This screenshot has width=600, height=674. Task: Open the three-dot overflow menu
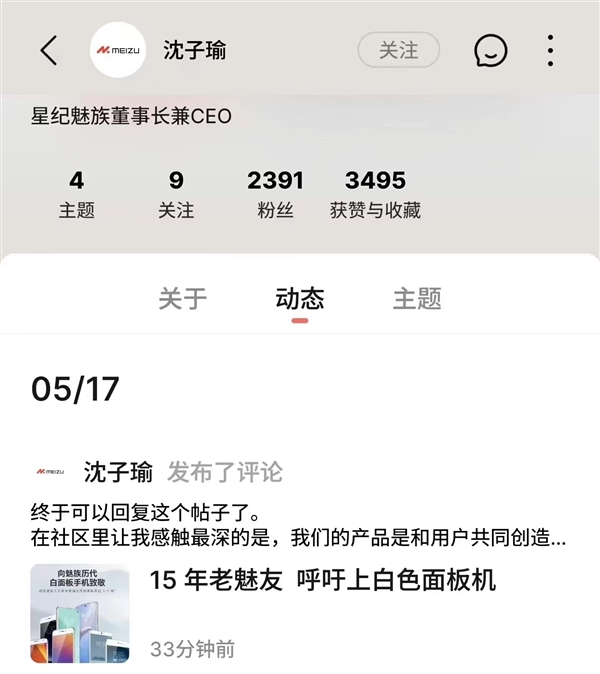[x=551, y=50]
